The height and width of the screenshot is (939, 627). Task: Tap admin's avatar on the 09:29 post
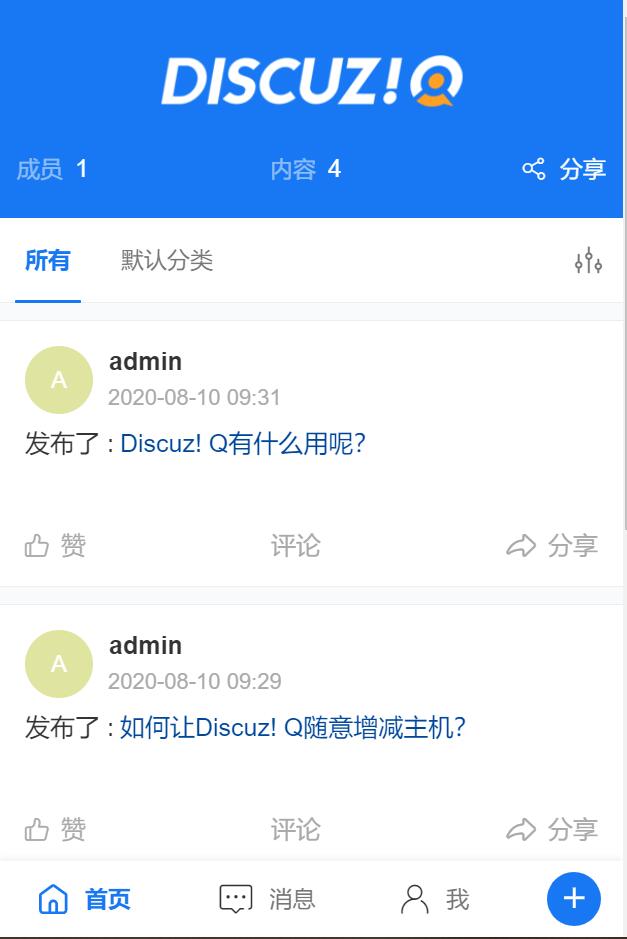[x=59, y=664]
